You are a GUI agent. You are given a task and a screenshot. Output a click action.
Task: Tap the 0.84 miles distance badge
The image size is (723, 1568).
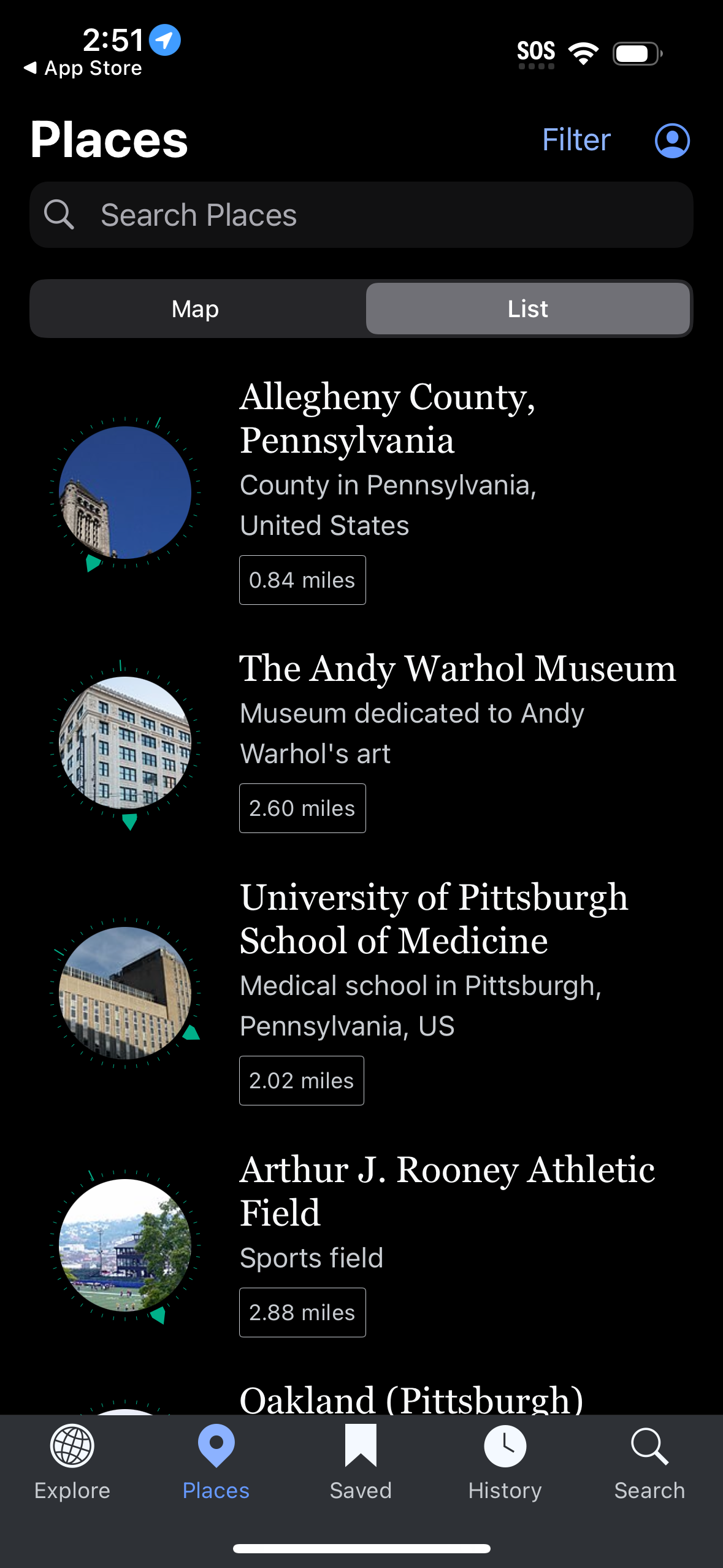point(302,580)
